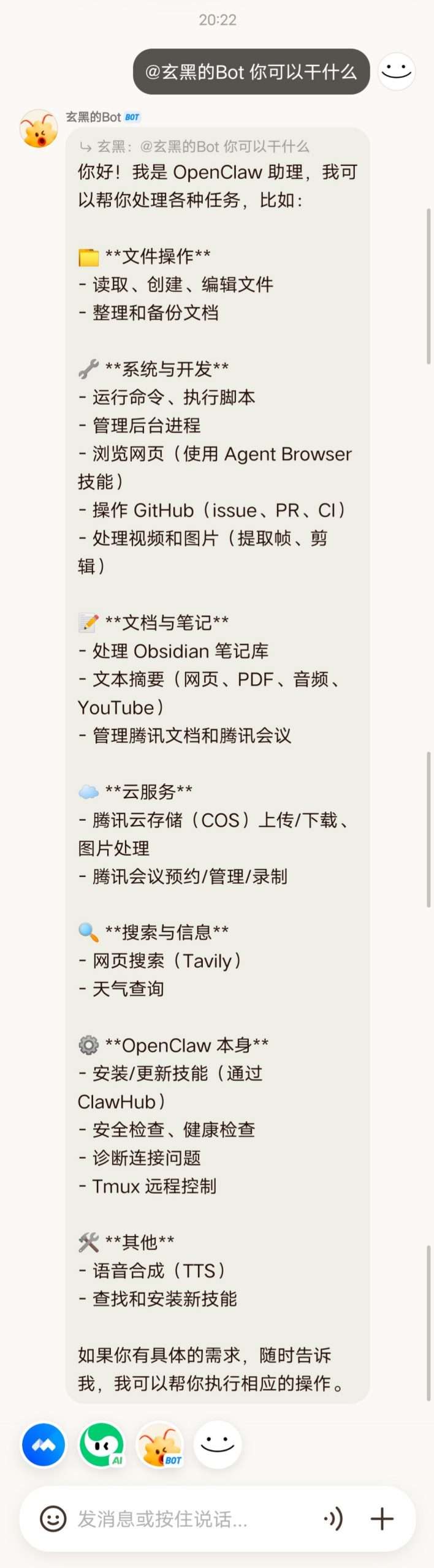Switch to voice input mode
Image resolution: width=434 pixels, height=1568 pixels.
click(x=333, y=1519)
